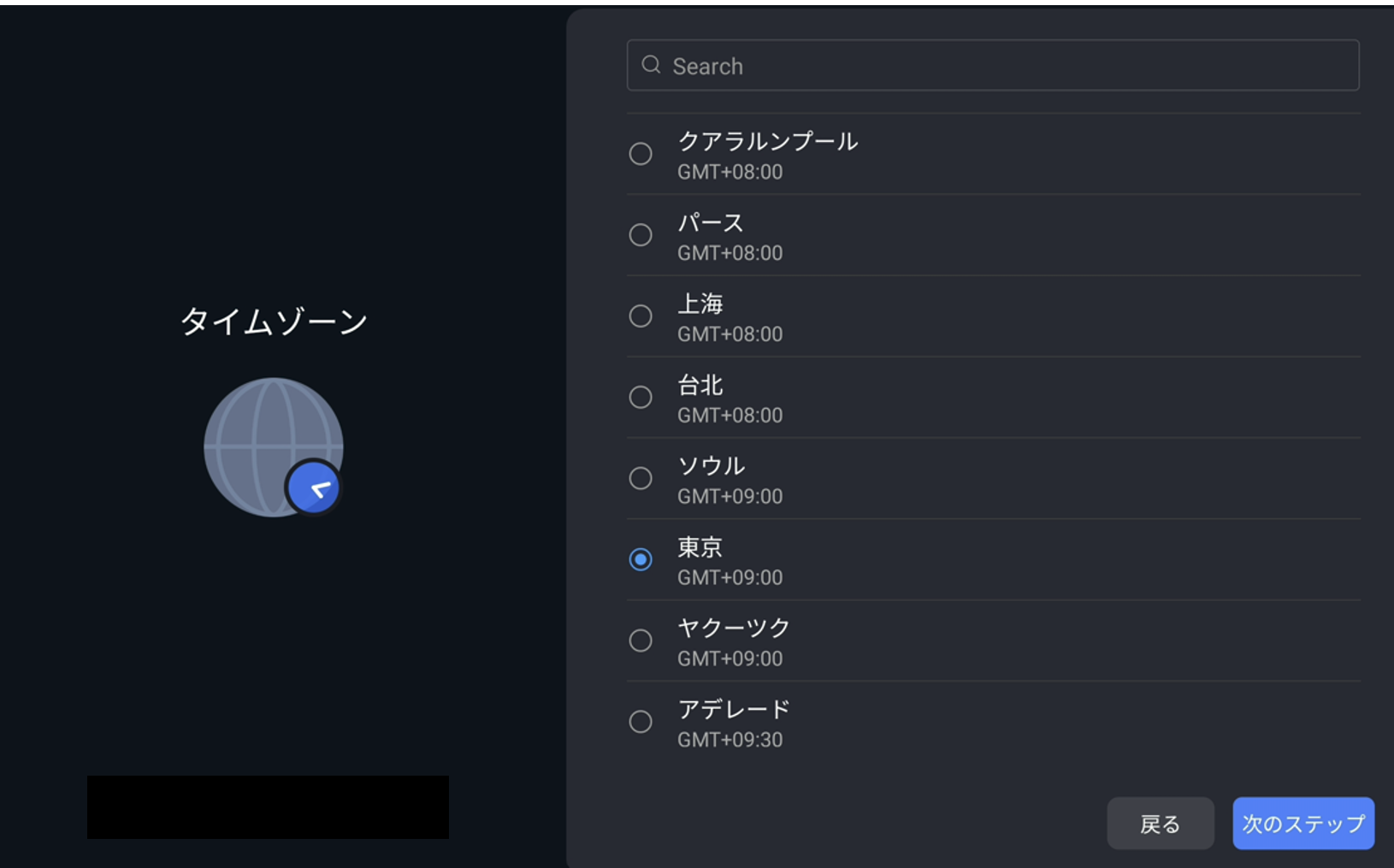1394x868 pixels.
Task: Go back with the 戻る button
Action: 1160,824
